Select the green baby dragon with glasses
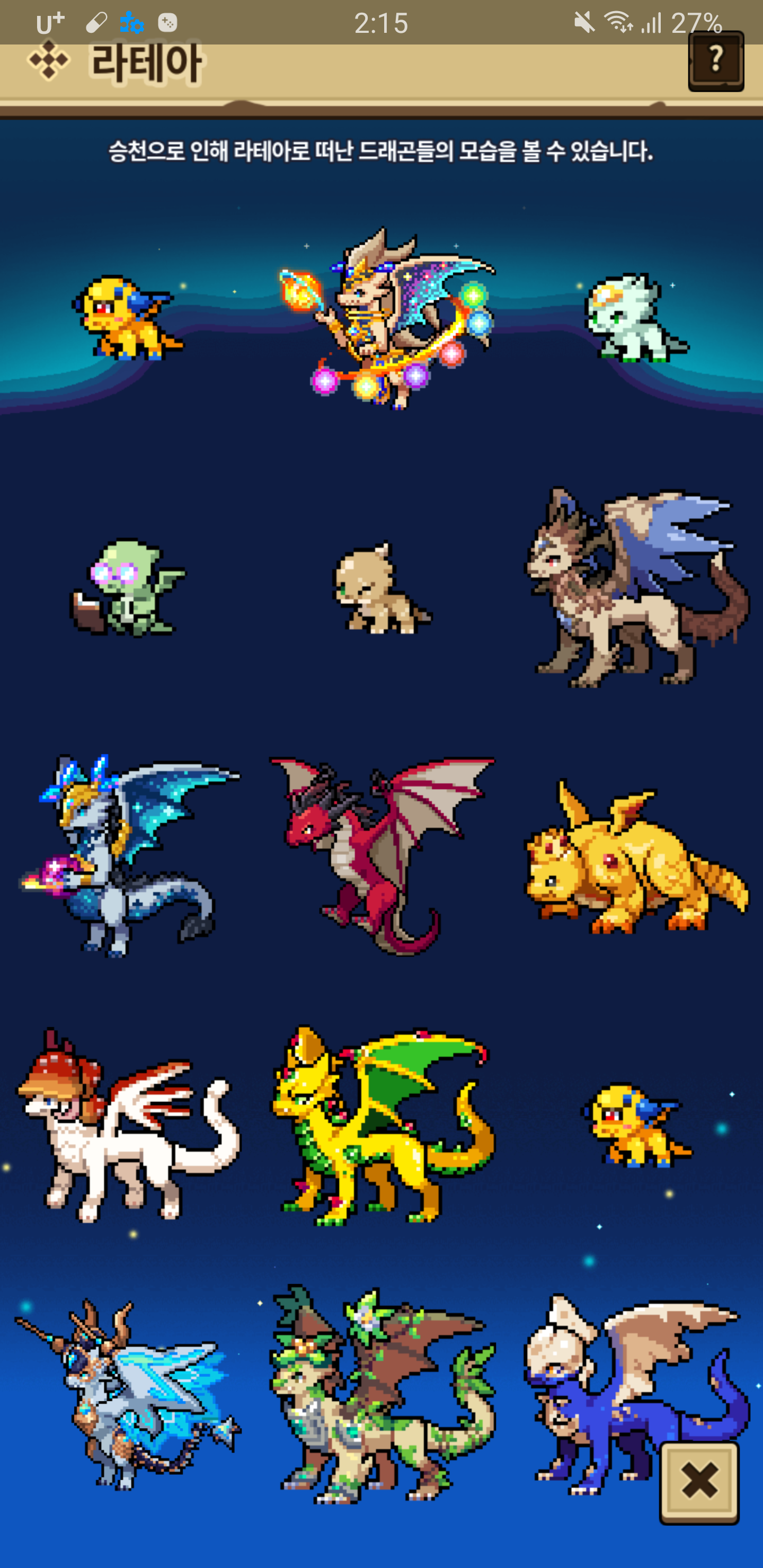 (x=128, y=588)
